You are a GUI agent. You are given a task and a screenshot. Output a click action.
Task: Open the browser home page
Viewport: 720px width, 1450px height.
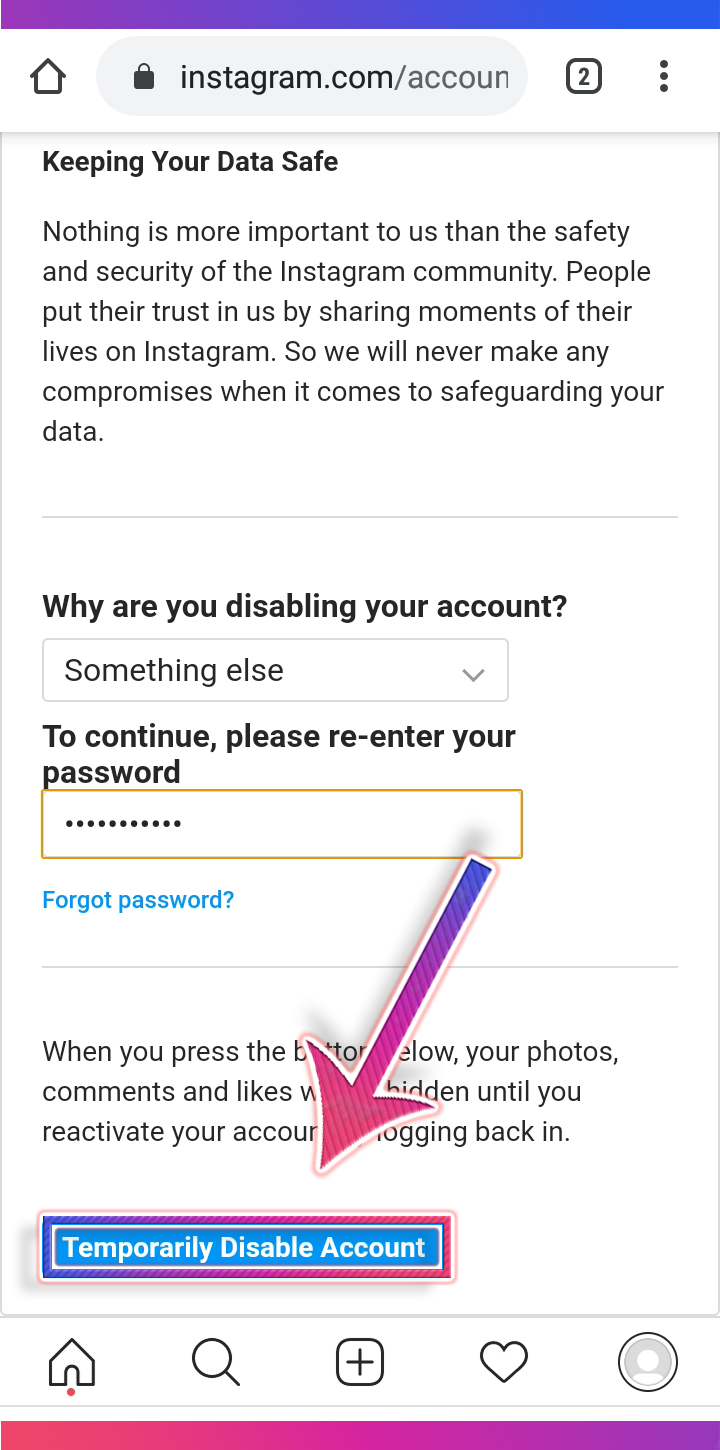pos(48,77)
